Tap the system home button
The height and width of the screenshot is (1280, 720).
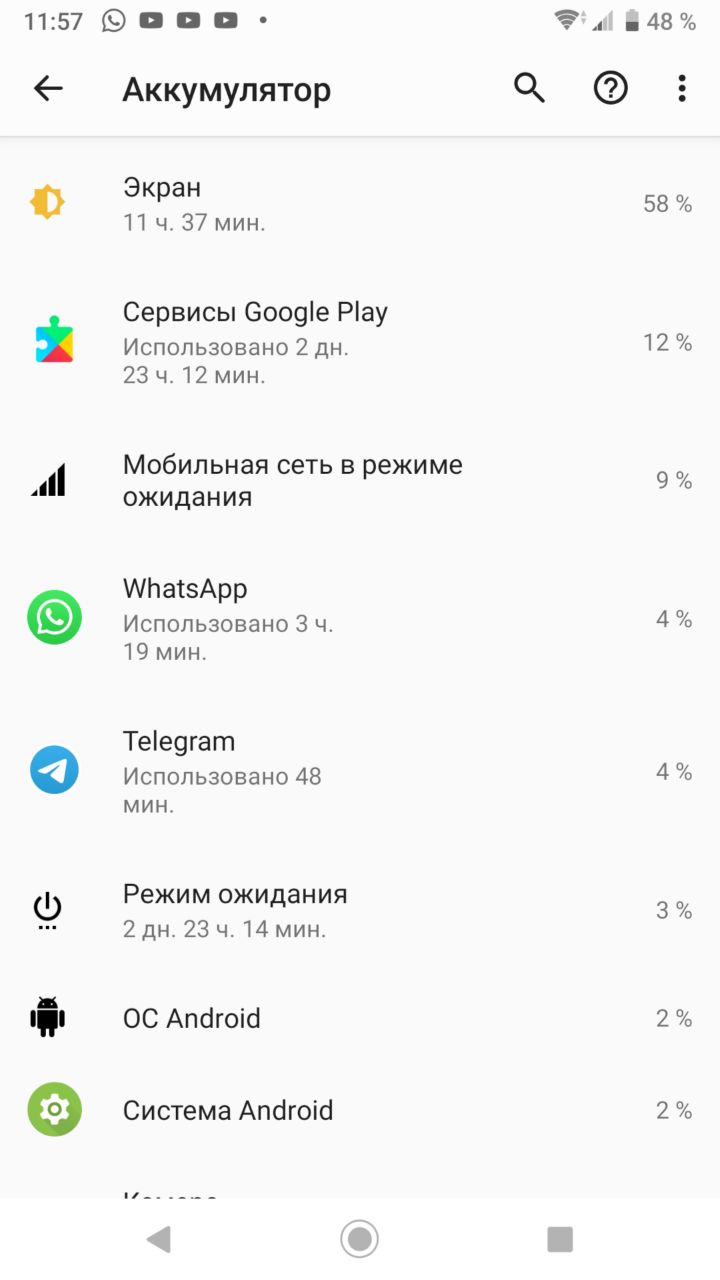coord(360,1239)
